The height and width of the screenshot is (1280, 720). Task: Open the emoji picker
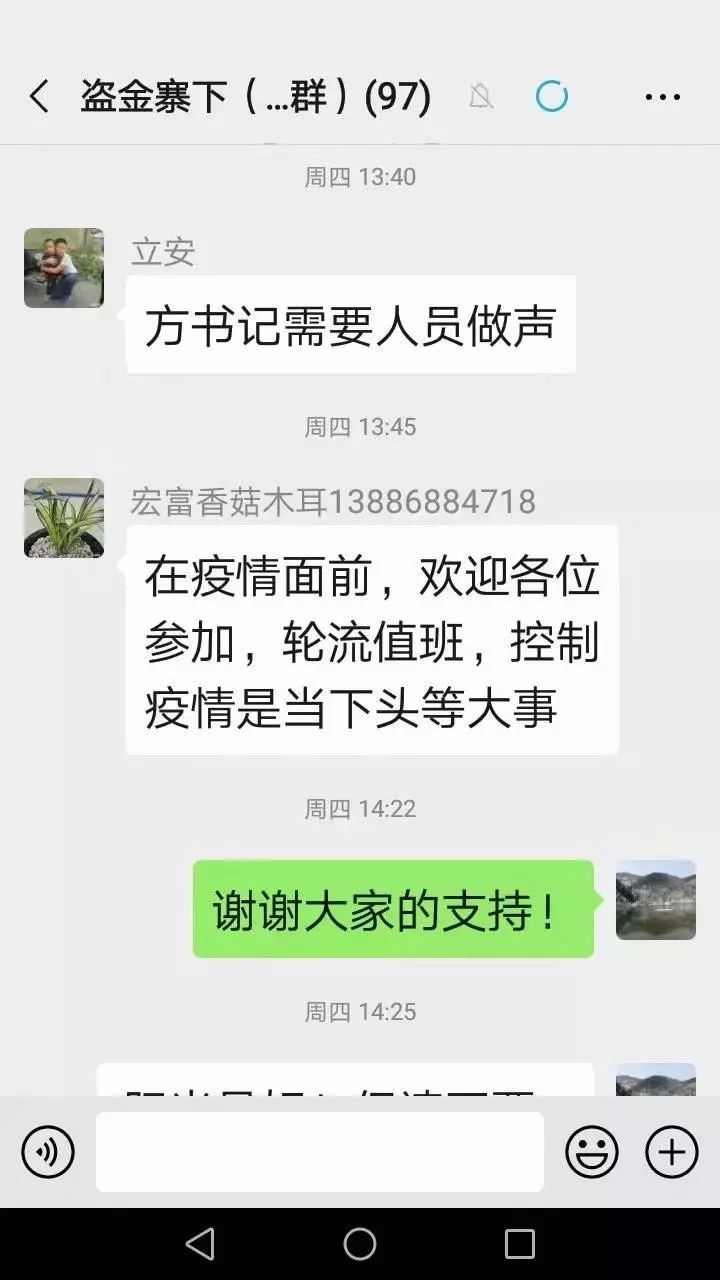pyautogui.click(x=592, y=1152)
